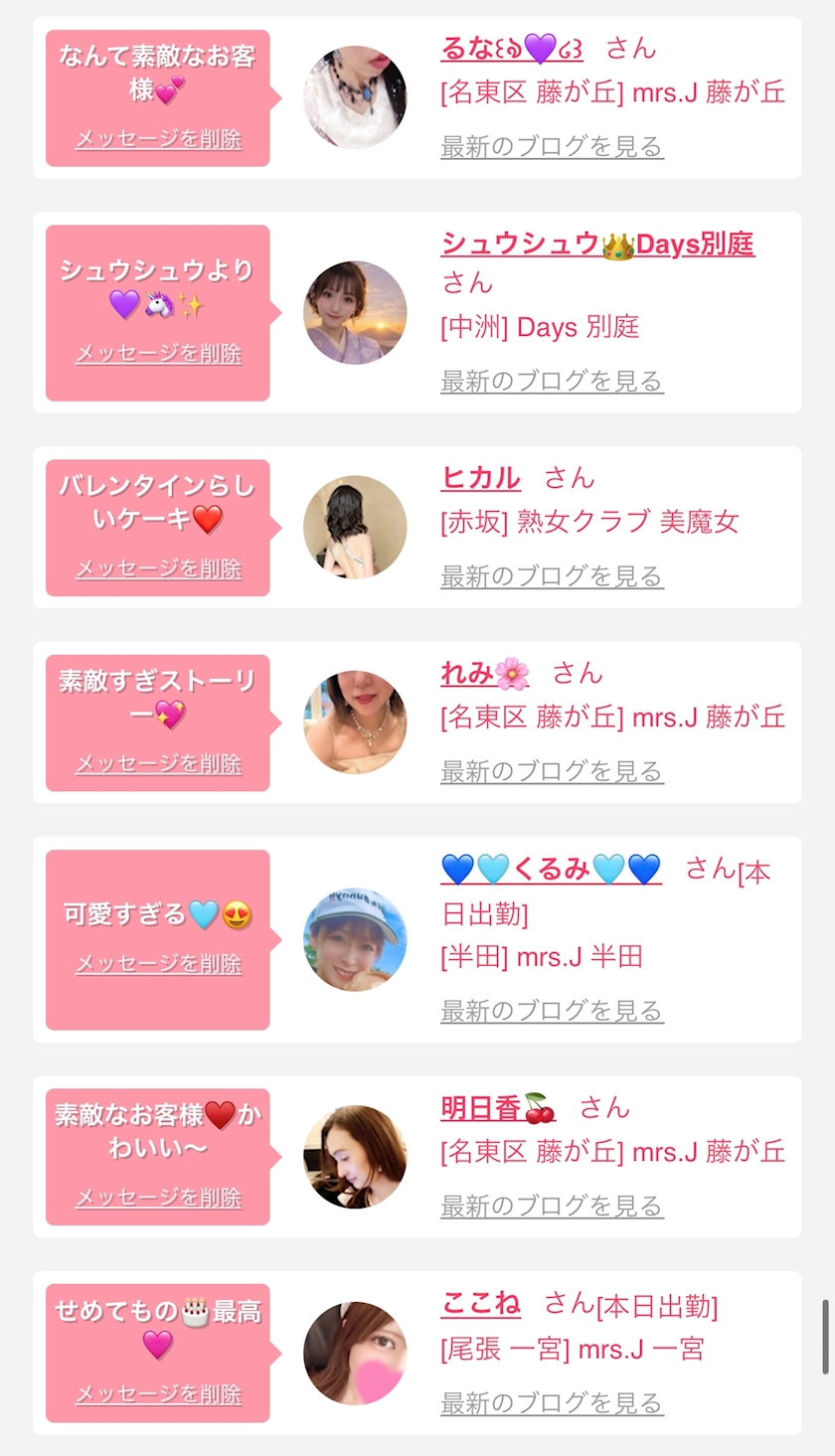Delete the message sent to るな
The image size is (835, 1456).
click(158, 139)
